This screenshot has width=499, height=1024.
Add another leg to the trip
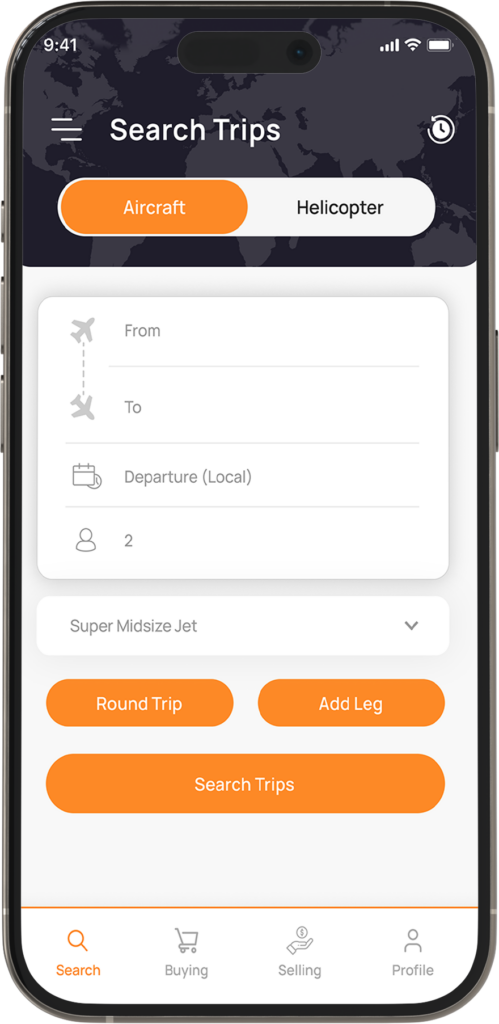[x=351, y=703]
